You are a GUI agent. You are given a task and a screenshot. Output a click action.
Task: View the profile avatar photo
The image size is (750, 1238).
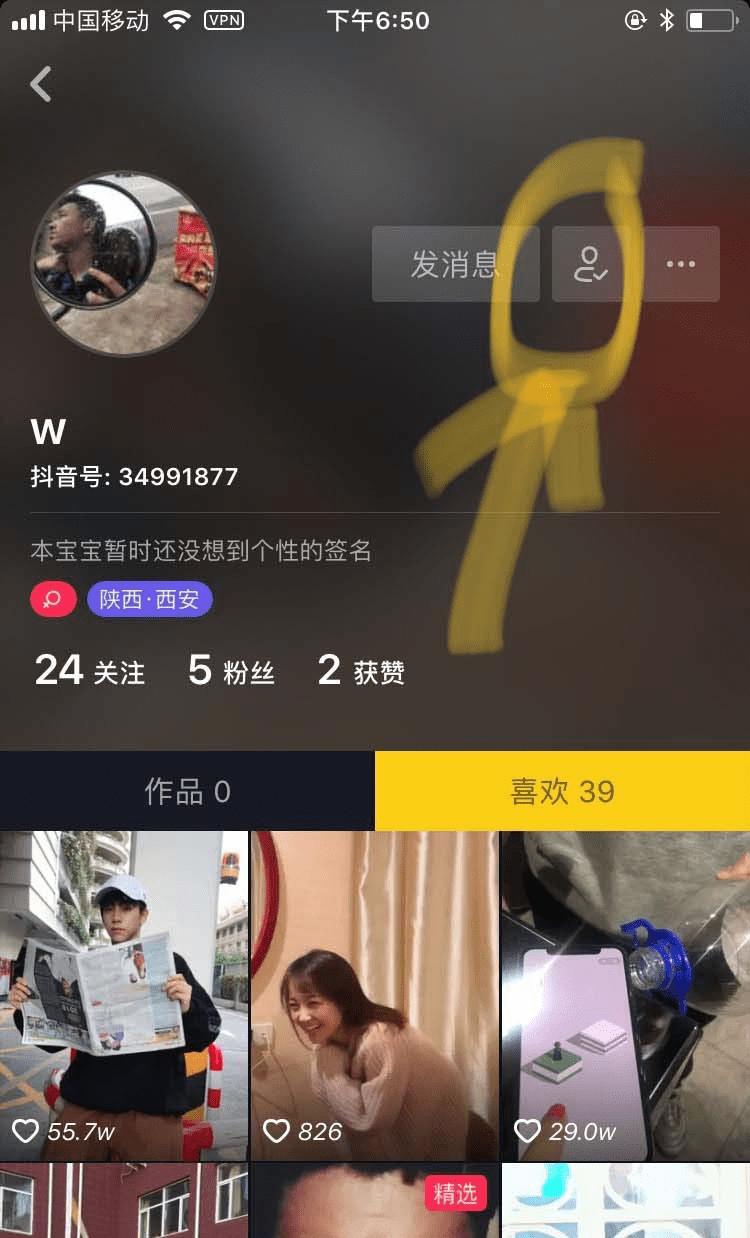123,263
